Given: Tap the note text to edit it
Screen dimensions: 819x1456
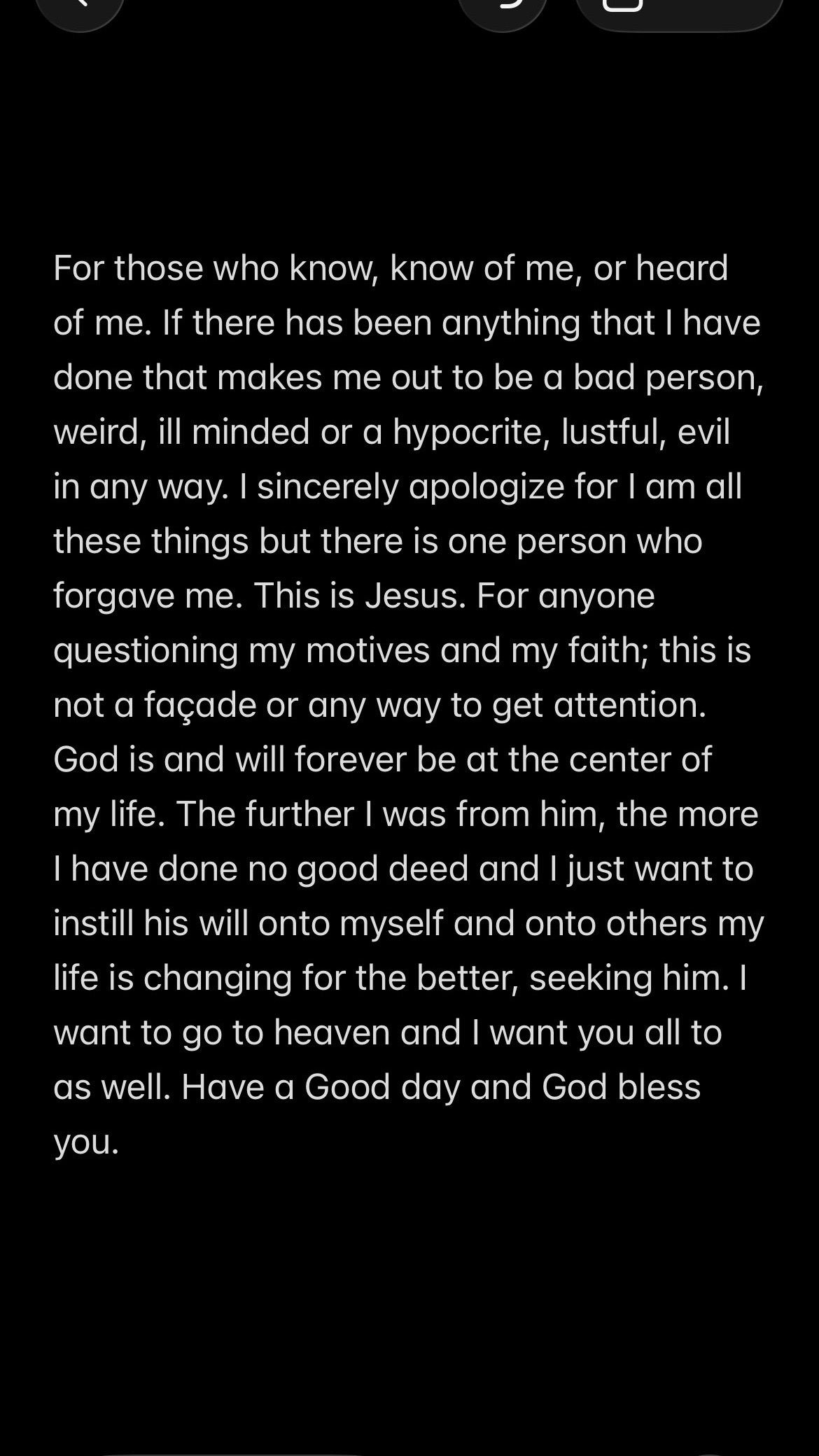Looking at the screenshot, I should [408, 704].
